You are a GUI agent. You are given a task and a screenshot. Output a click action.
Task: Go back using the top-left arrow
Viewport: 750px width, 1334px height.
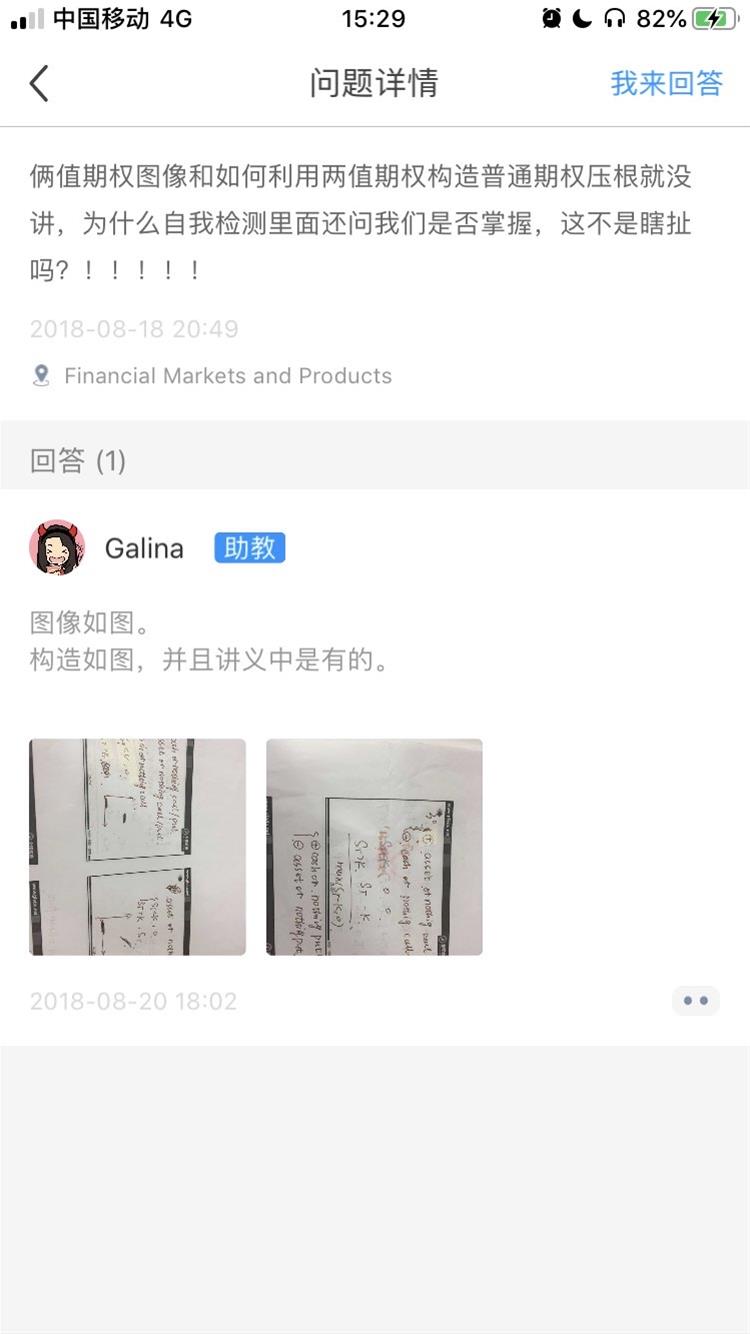[x=39, y=84]
